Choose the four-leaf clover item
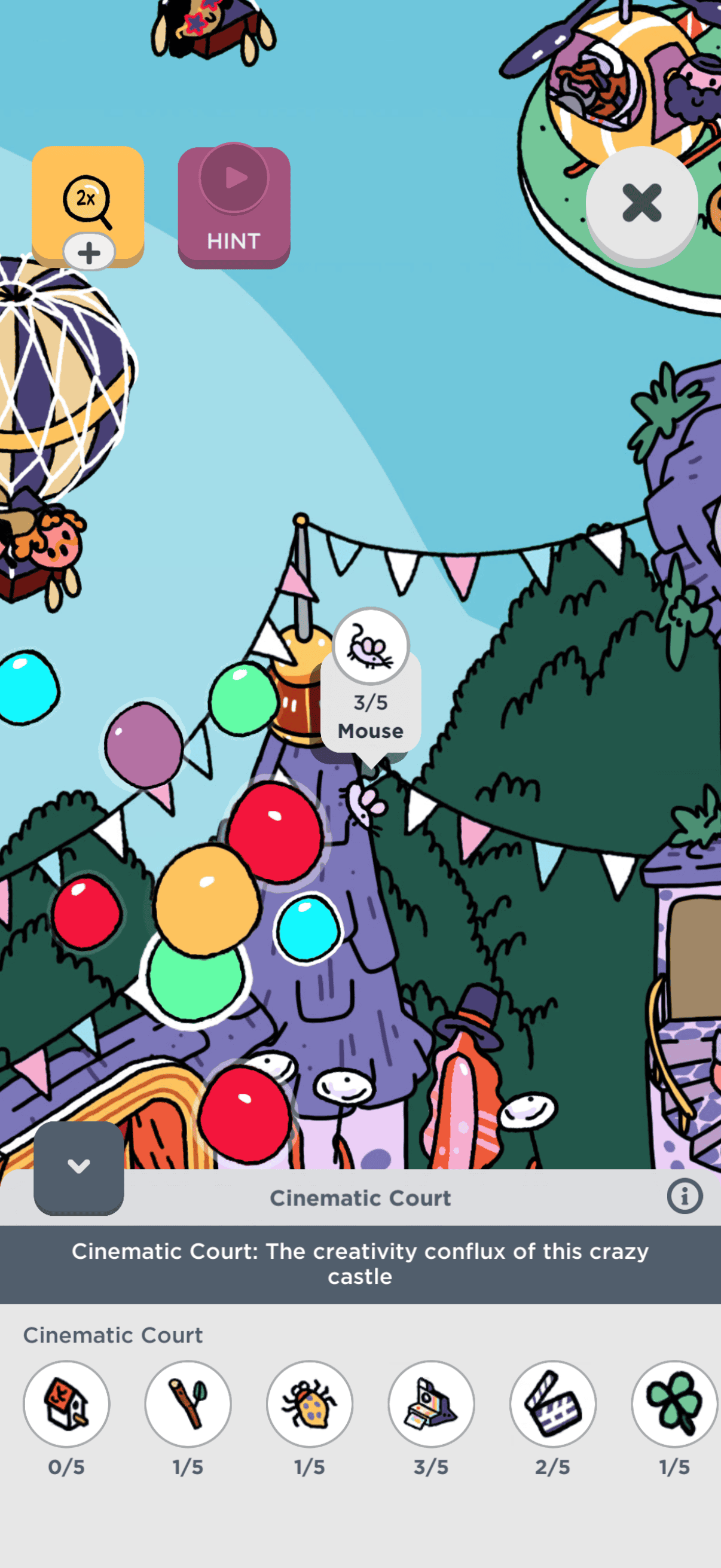The height and width of the screenshot is (1568, 721). tap(674, 1404)
